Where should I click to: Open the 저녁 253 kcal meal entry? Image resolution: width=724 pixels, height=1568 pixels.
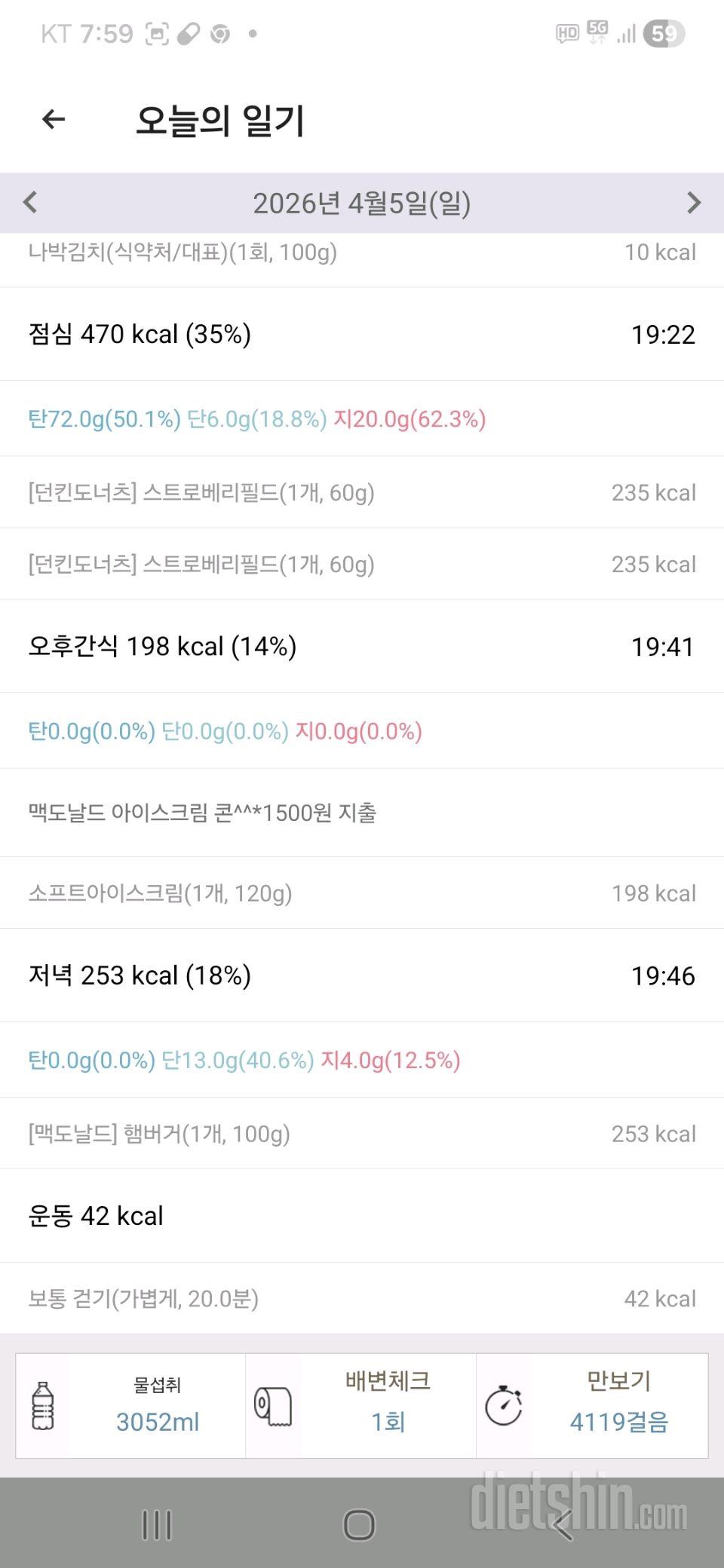point(362,975)
